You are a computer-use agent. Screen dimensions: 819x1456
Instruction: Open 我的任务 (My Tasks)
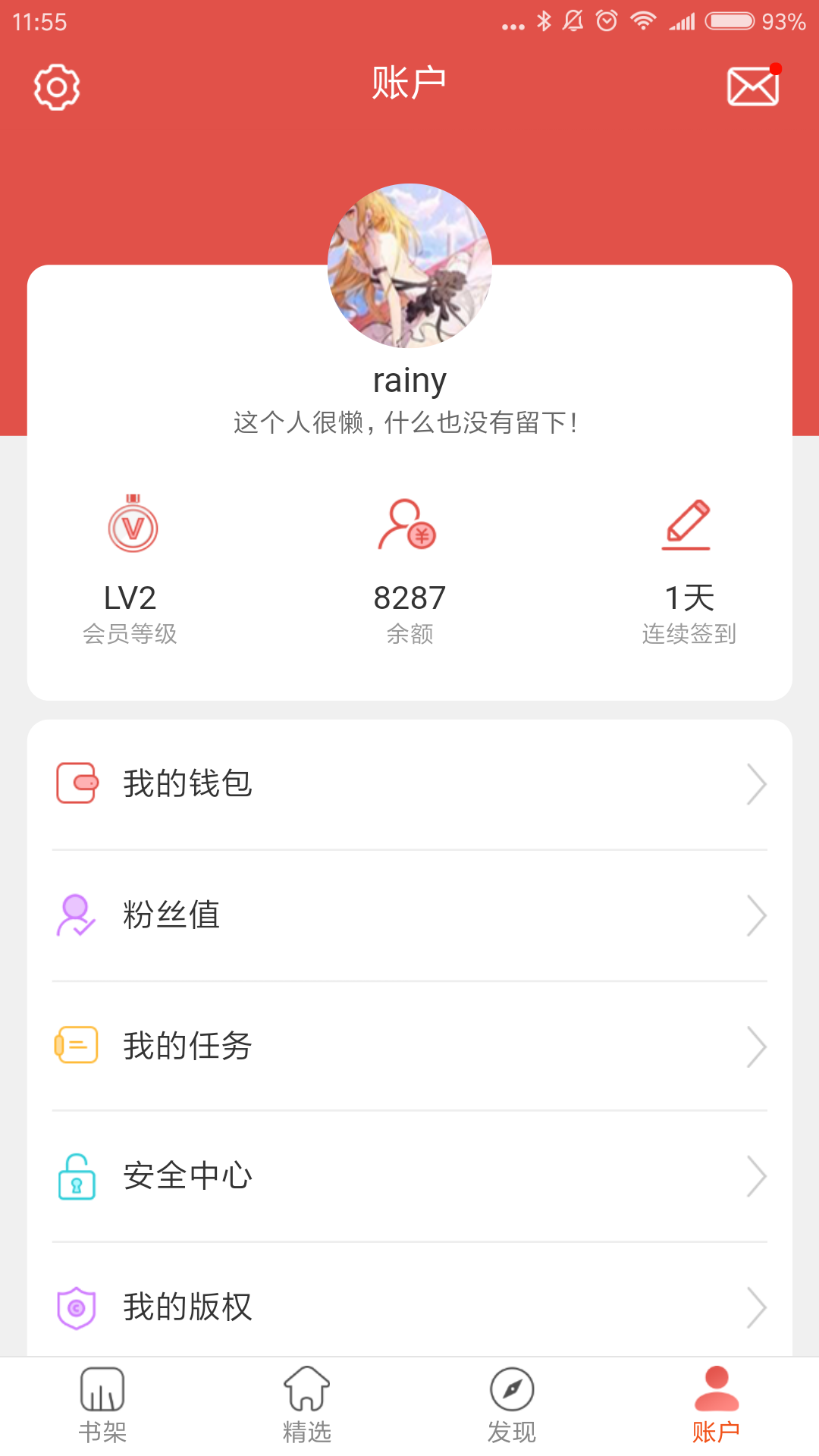pyautogui.click(x=409, y=1046)
